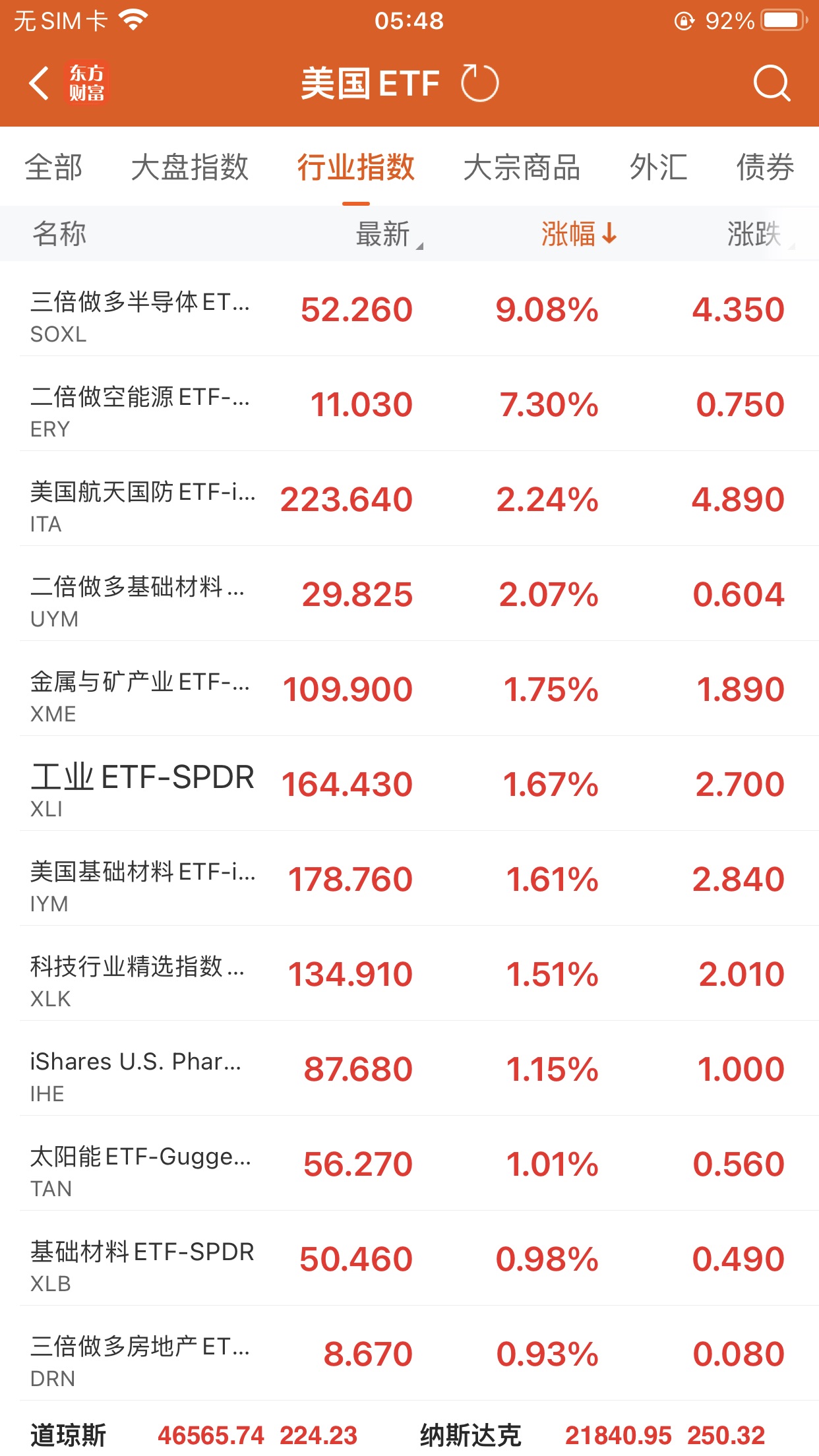View the XLI 工业ETF-SPDR details

click(x=409, y=785)
